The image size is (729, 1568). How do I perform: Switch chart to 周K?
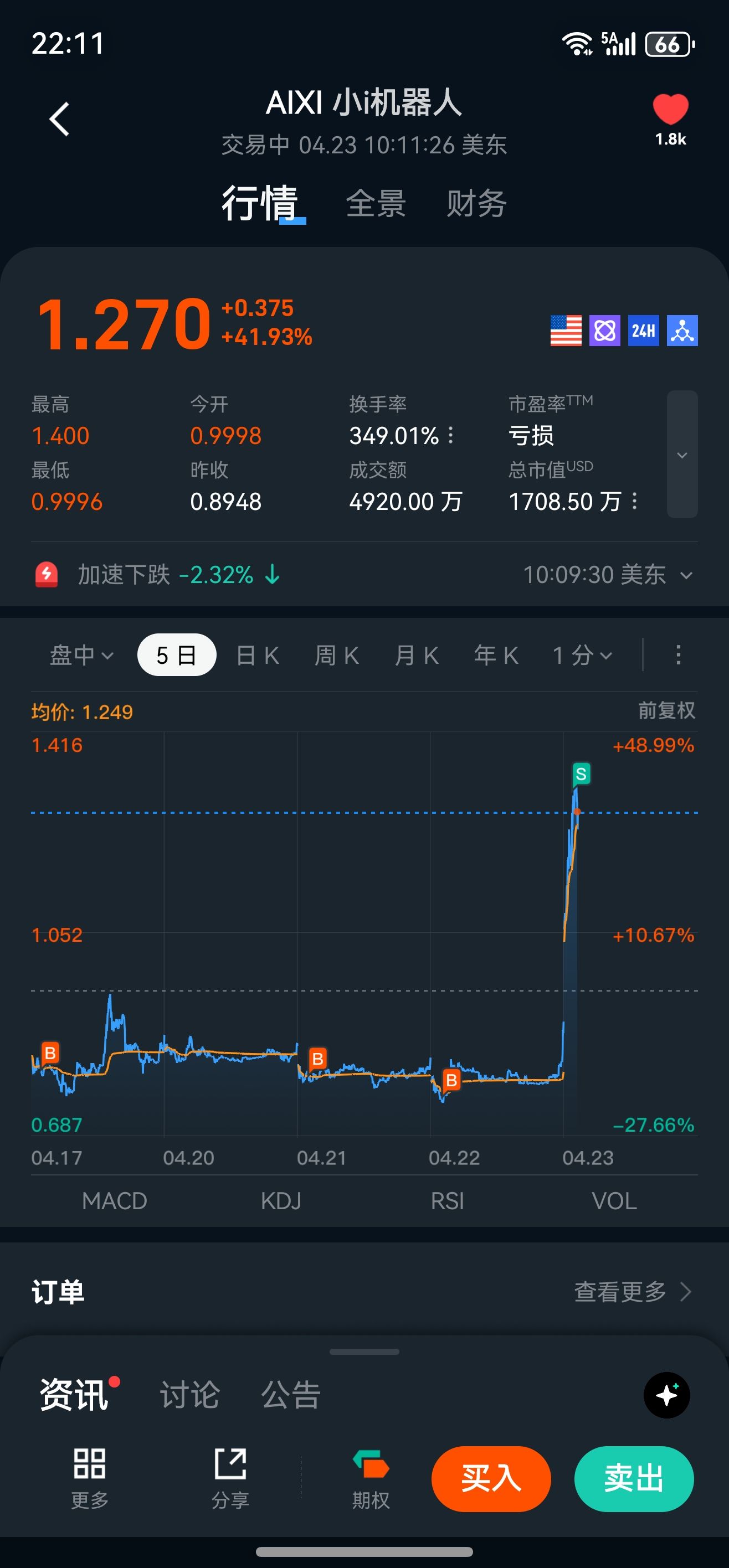click(x=337, y=656)
